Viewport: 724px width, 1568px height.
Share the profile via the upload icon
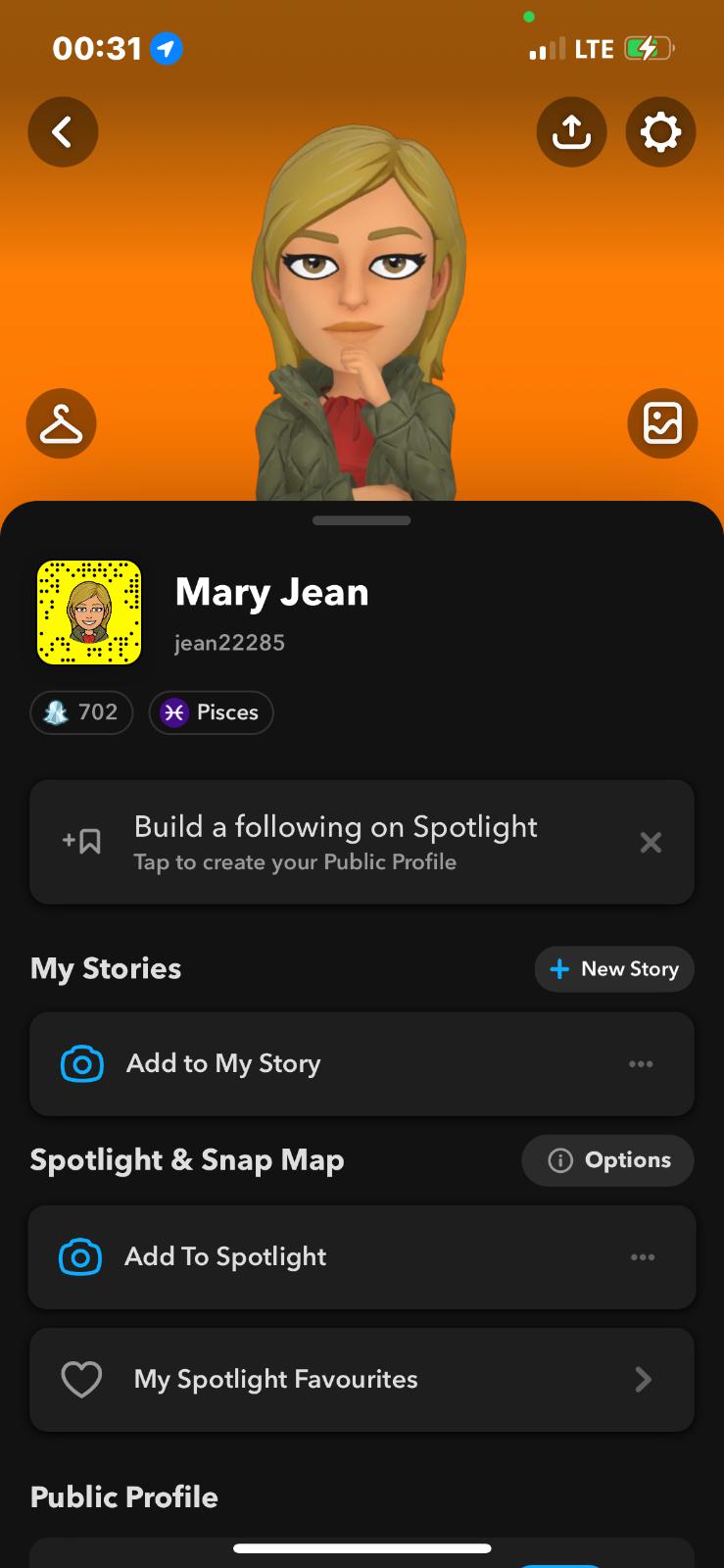(571, 132)
